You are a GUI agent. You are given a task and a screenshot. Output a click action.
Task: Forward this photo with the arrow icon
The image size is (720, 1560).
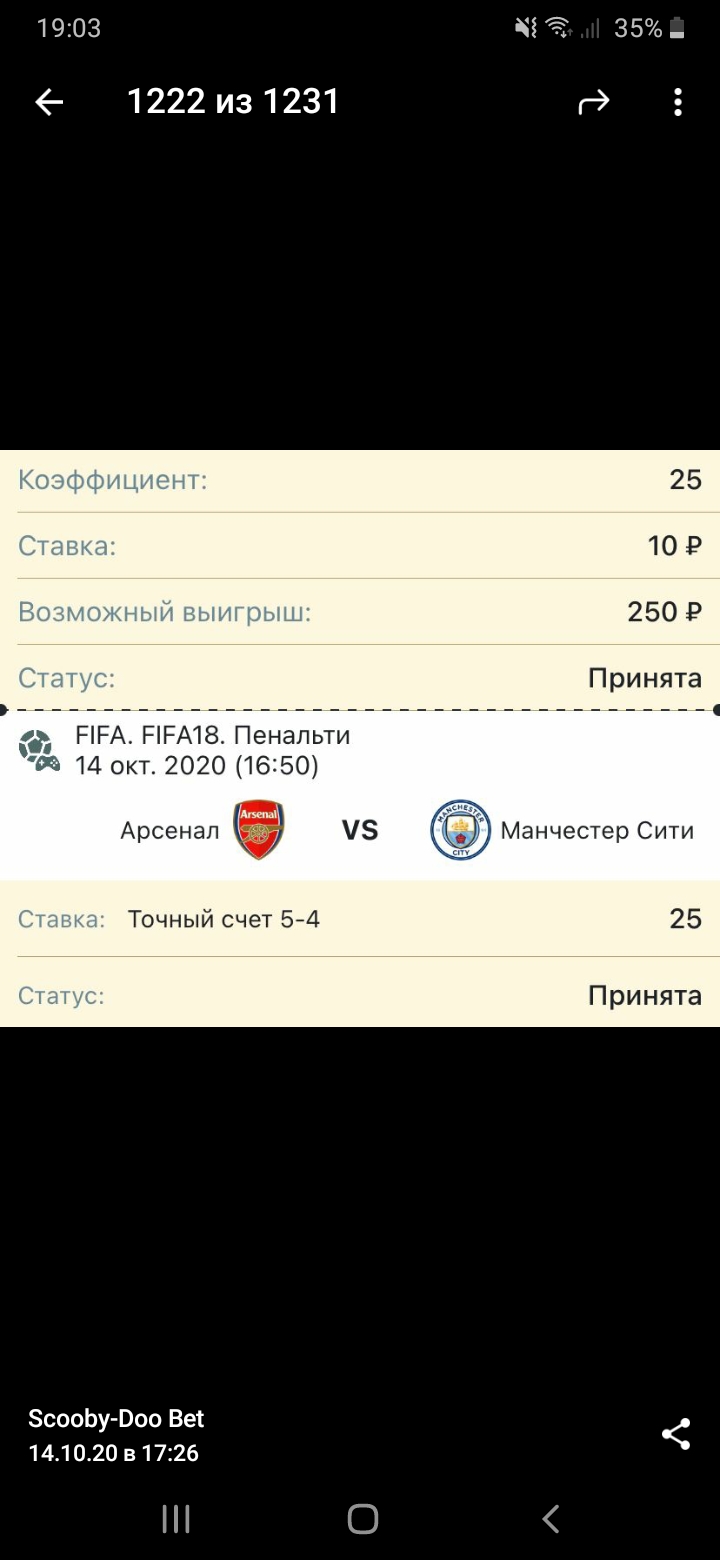click(x=593, y=102)
